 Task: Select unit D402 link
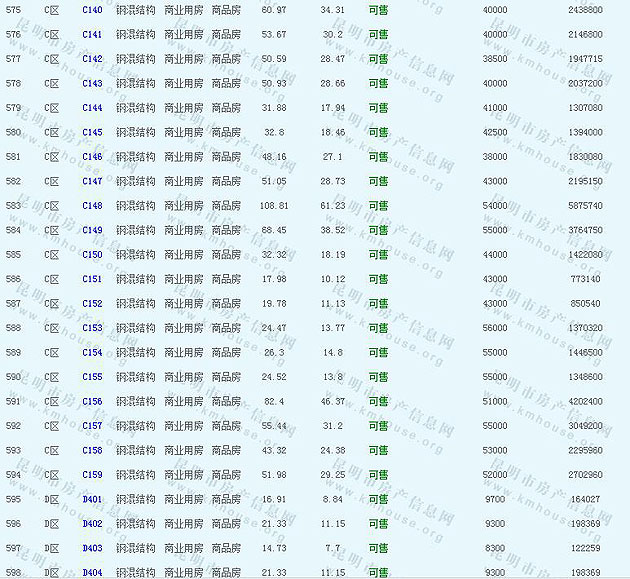[92, 524]
